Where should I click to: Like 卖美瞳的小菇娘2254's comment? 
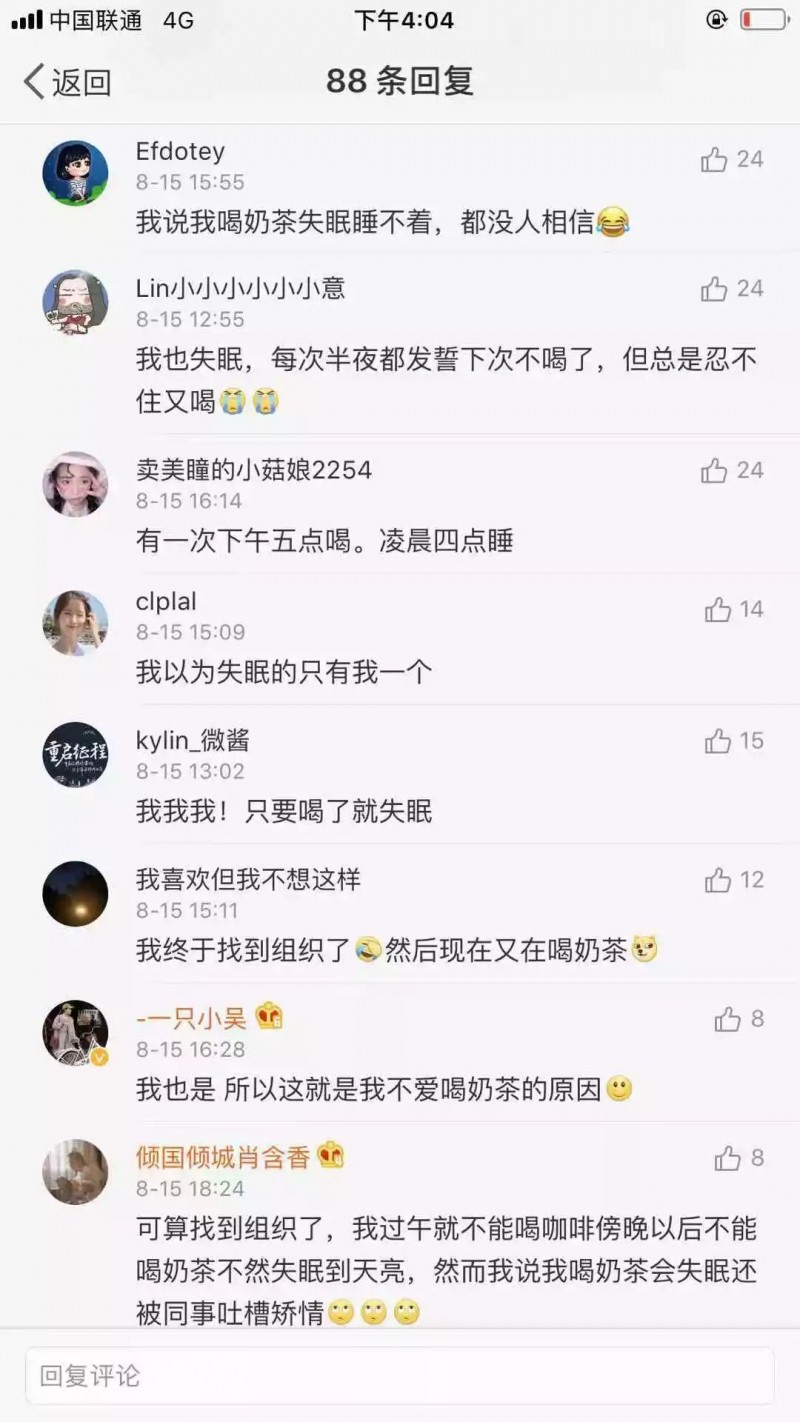point(714,471)
